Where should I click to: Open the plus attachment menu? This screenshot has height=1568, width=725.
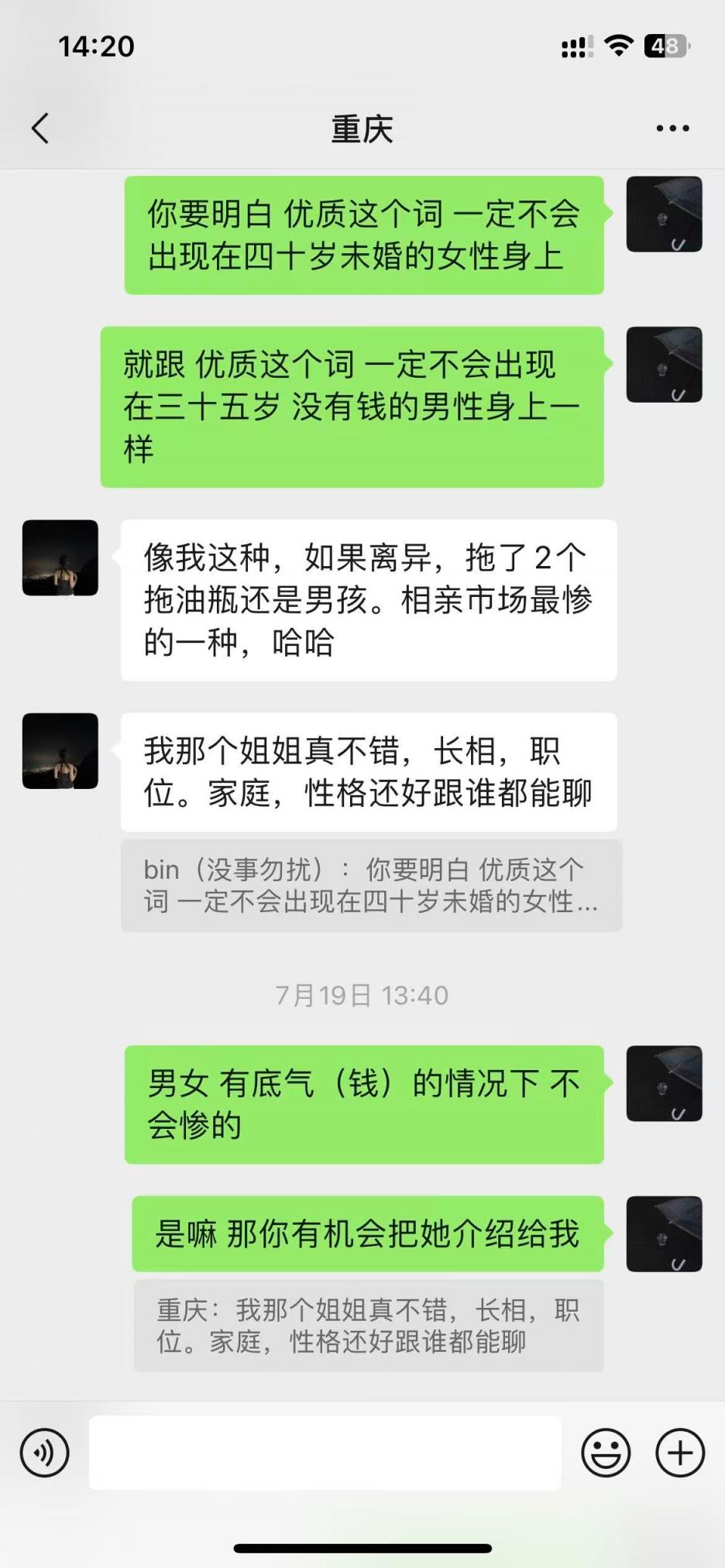pos(680,1453)
